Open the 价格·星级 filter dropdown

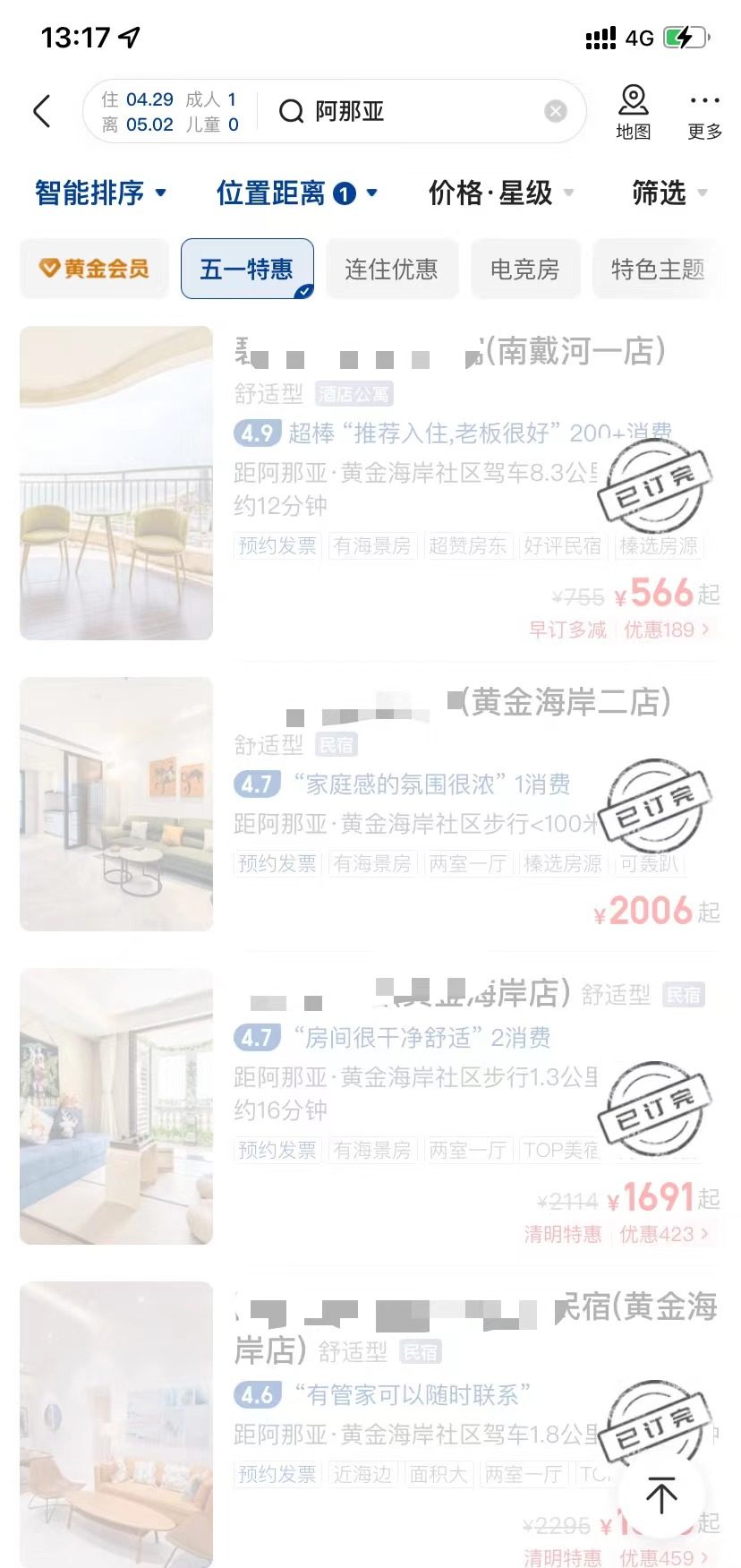[499, 193]
